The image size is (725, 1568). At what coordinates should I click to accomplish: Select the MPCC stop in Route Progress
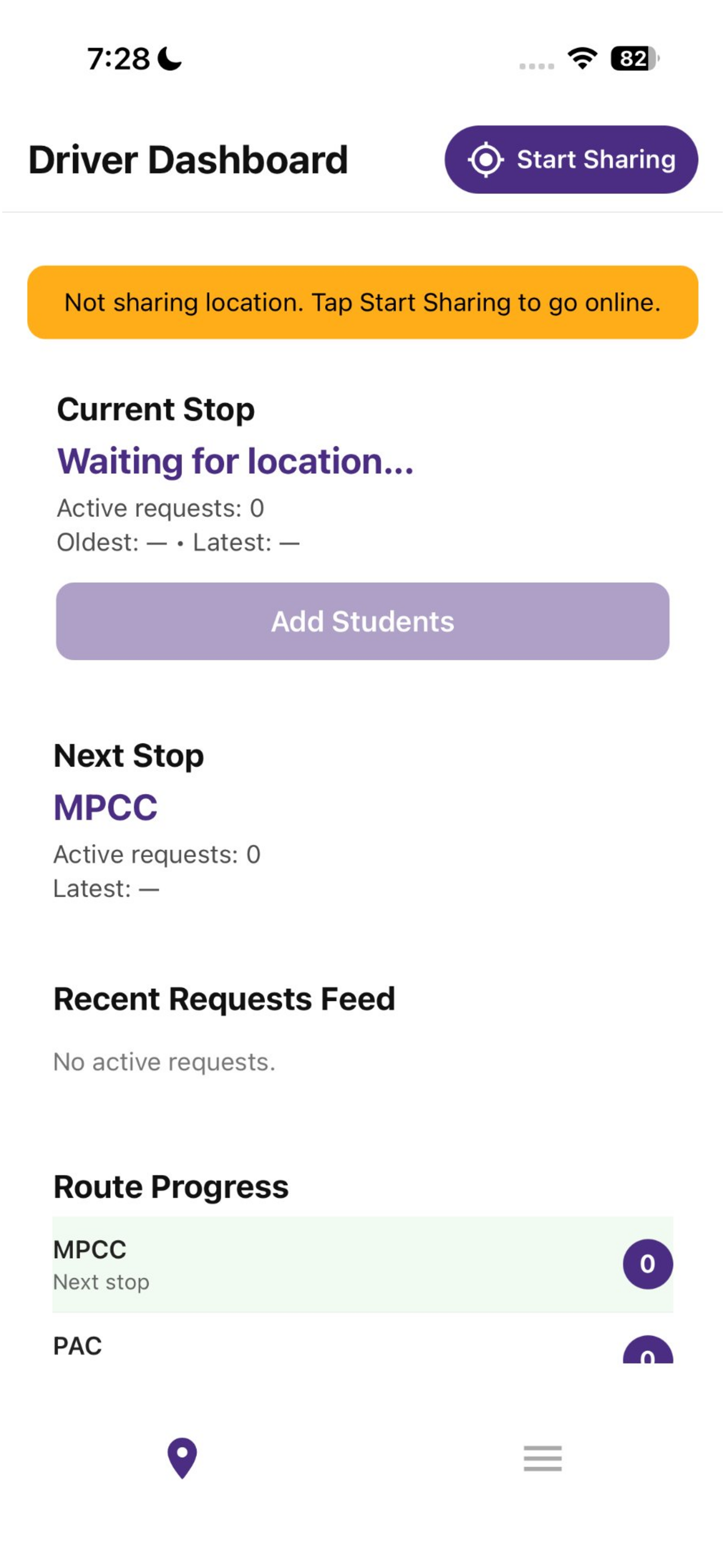362,1264
